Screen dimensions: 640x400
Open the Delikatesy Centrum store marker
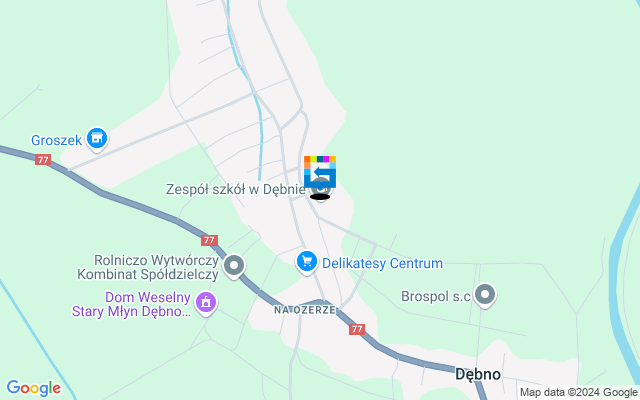[307, 263]
